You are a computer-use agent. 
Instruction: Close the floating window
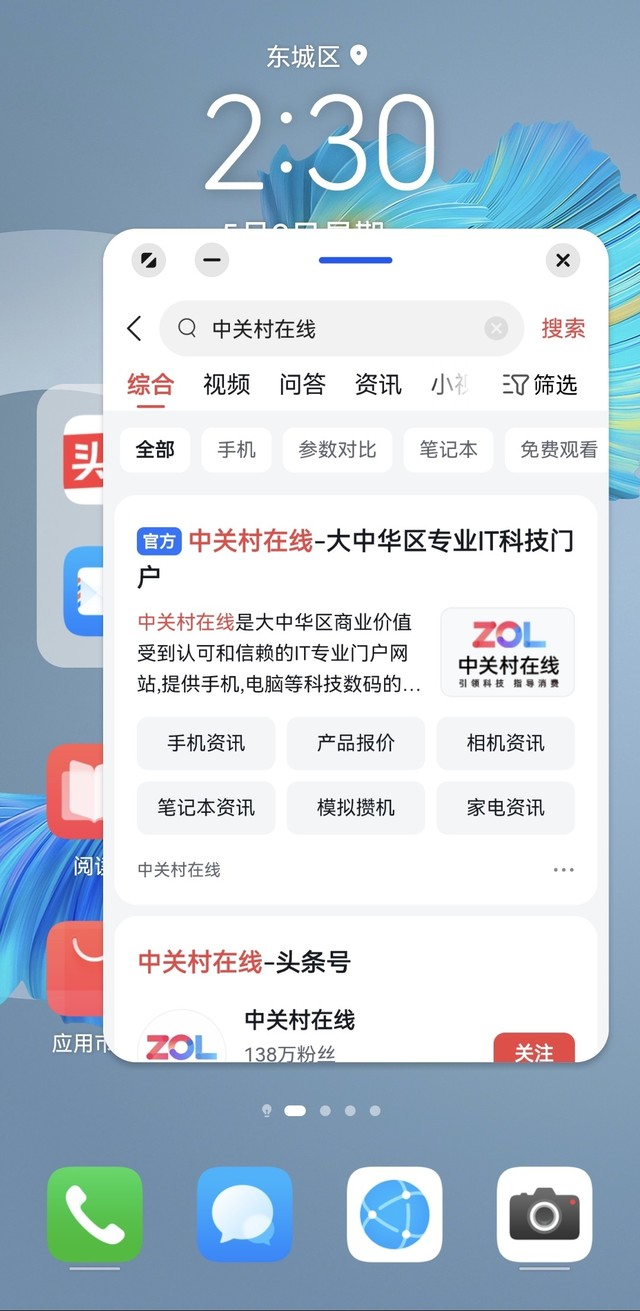coord(563,261)
